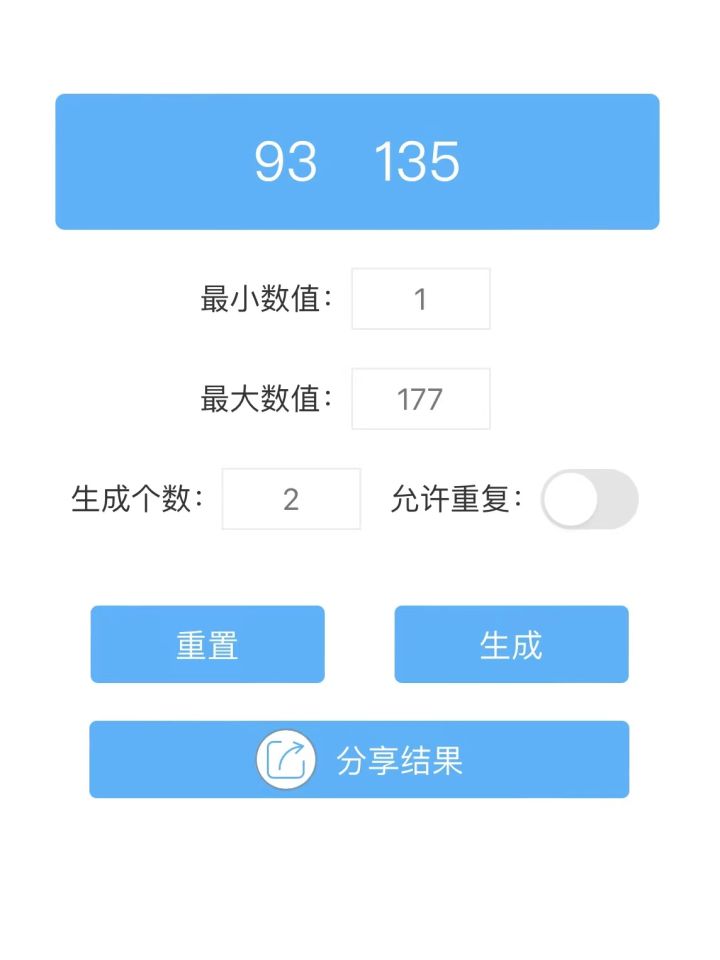Click the 最大数值 label
The height and width of the screenshot is (960, 720).
[x=265, y=398]
